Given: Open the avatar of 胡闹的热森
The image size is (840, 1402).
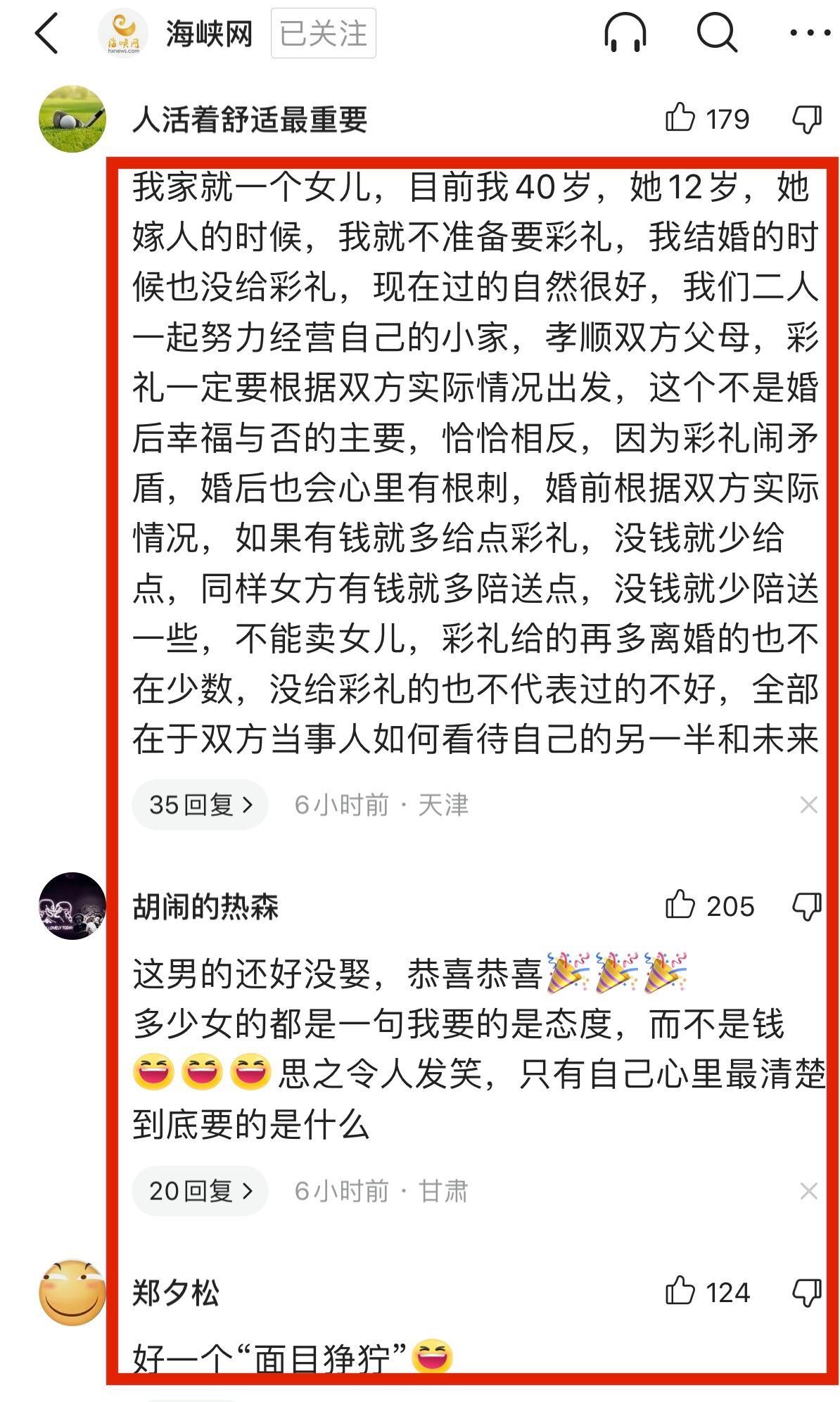Looking at the screenshot, I should tap(72, 906).
